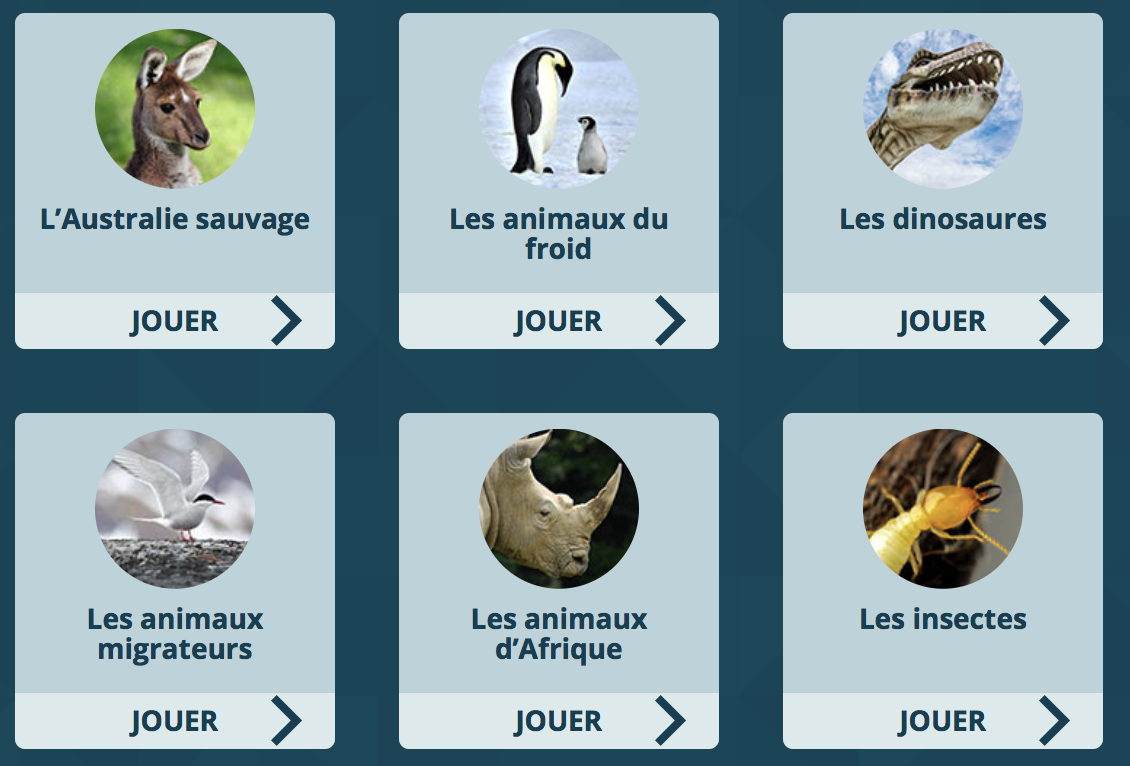Image resolution: width=1130 pixels, height=766 pixels.
Task: Select the termite picture tile
Action: [943, 508]
